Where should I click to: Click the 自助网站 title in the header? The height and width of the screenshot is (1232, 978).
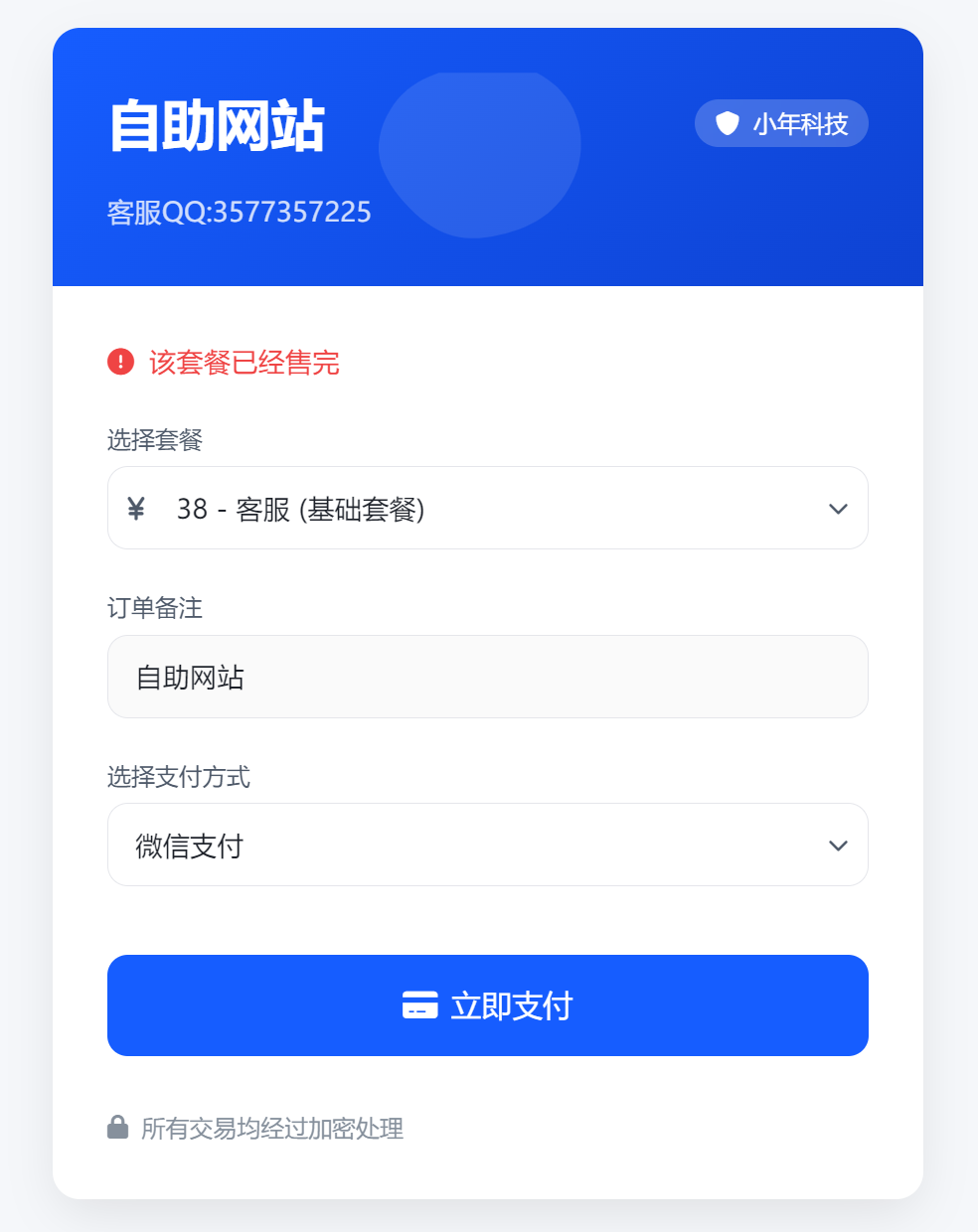click(x=217, y=125)
